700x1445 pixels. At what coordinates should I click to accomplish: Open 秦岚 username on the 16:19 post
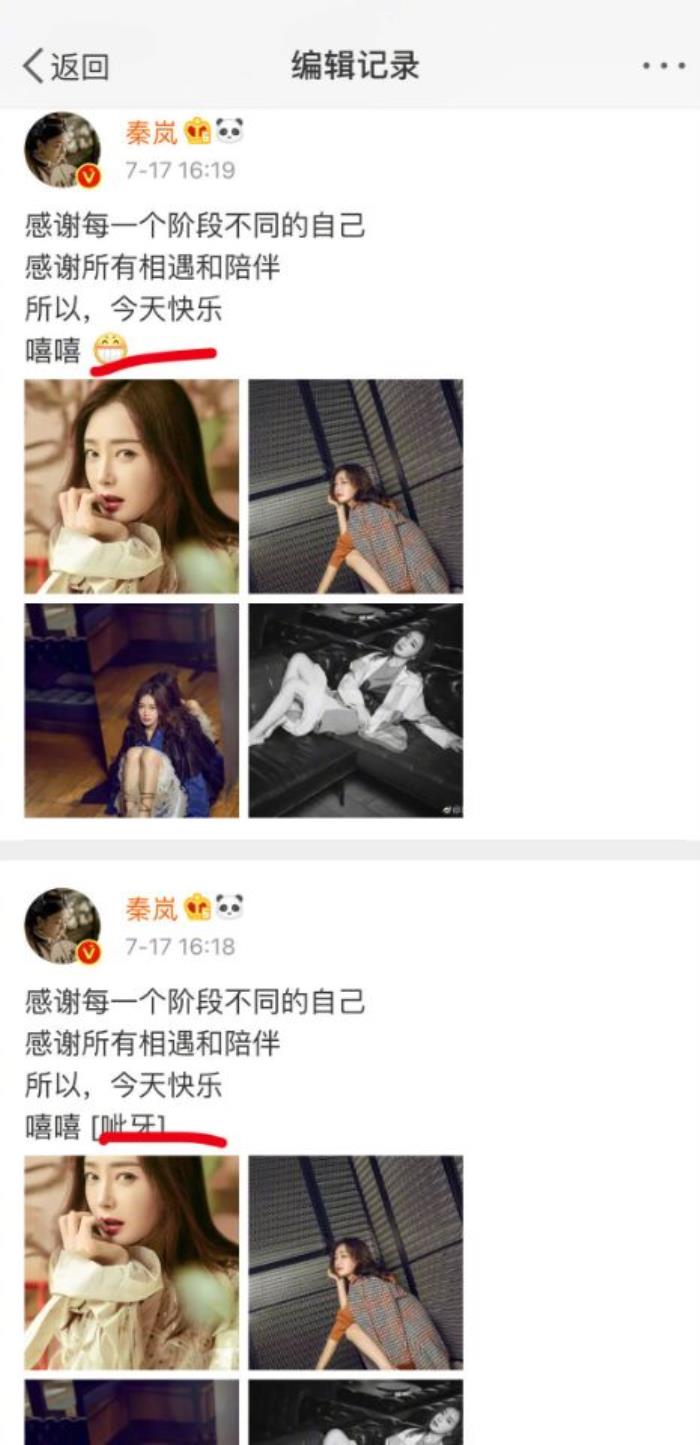(151, 132)
